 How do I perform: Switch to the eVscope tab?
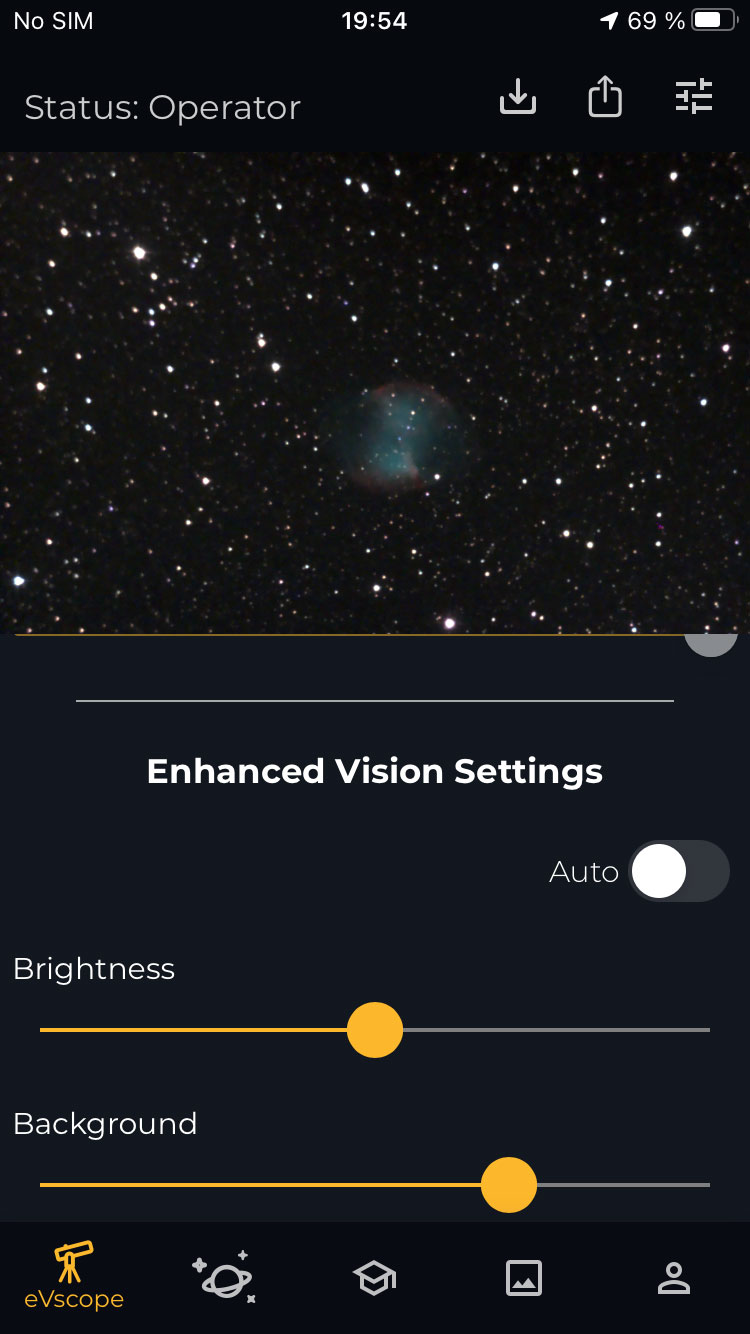click(x=75, y=1276)
